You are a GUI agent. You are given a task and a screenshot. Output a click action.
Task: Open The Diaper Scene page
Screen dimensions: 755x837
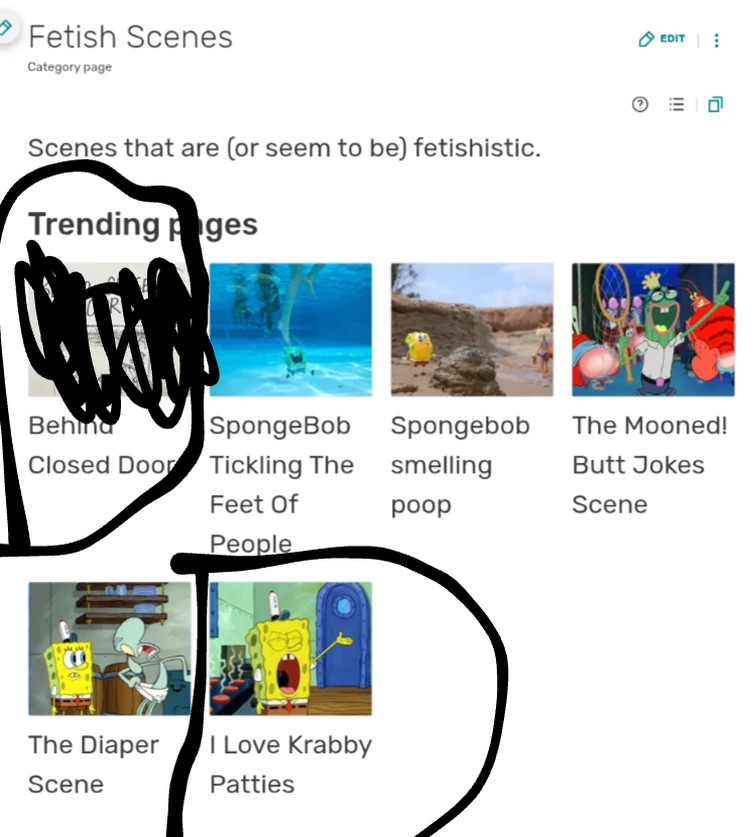tap(109, 649)
